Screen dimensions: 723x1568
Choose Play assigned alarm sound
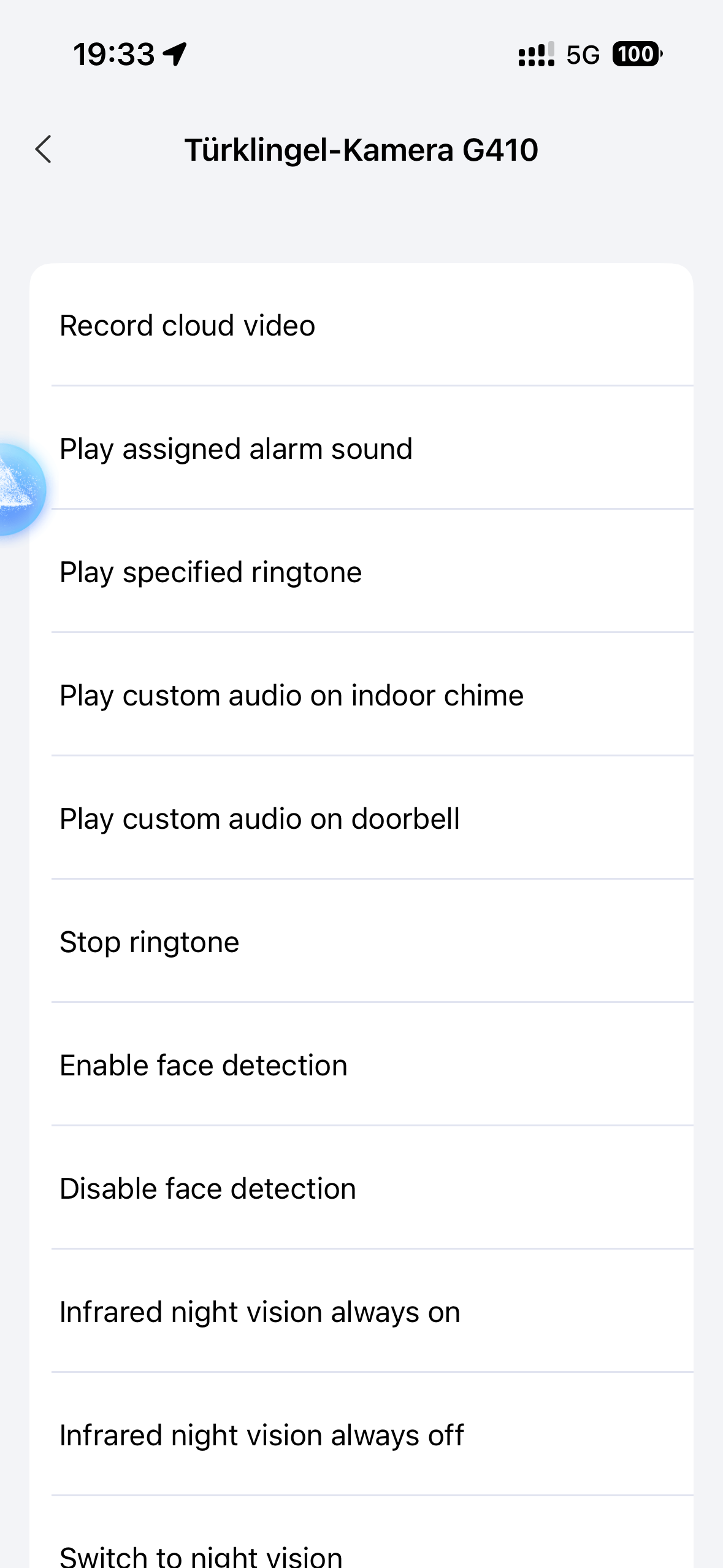pos(361,448)
